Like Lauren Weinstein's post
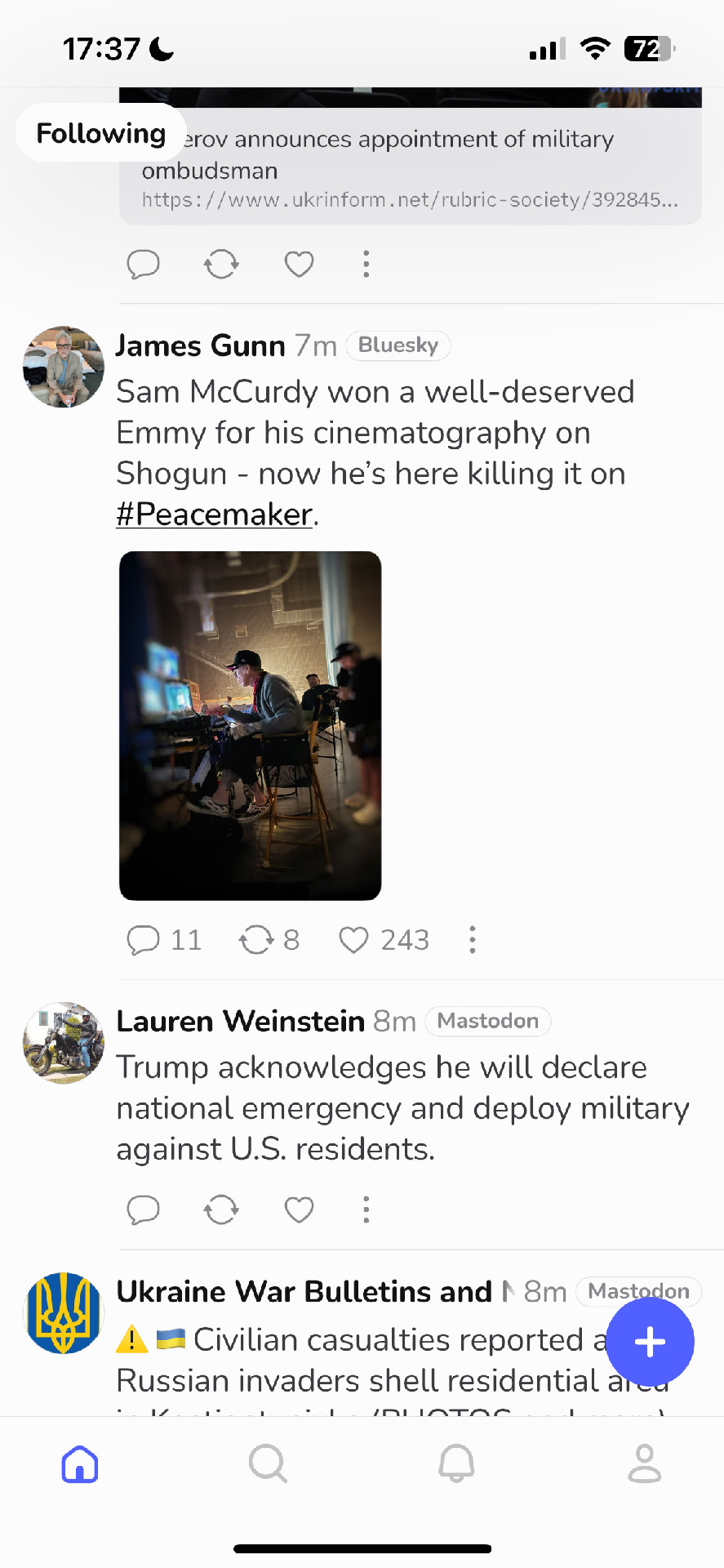Image resolution: width=724 pixels, height=1568 pixels. point(299,1209)
